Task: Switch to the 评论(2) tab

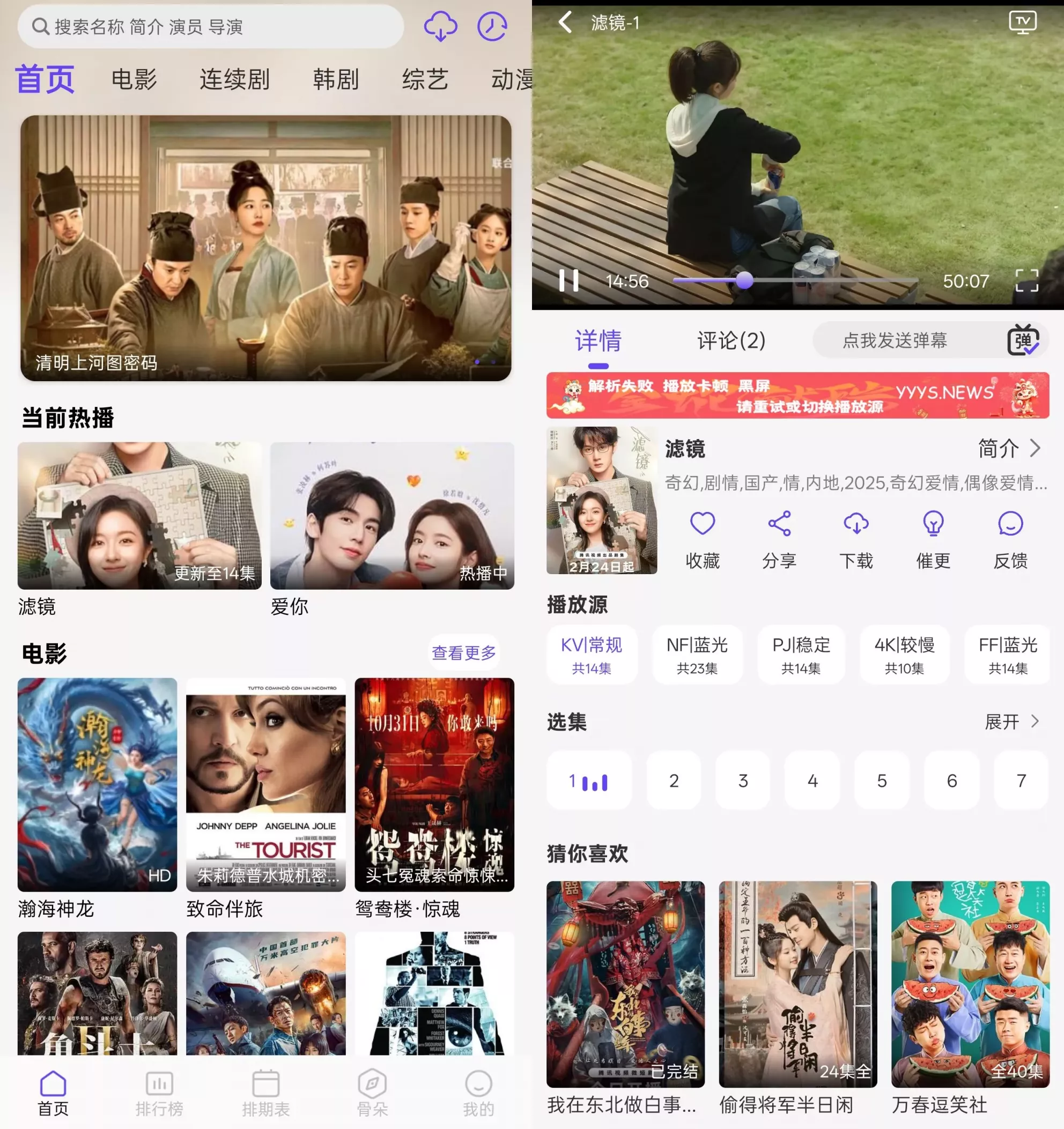Action: 731,341
